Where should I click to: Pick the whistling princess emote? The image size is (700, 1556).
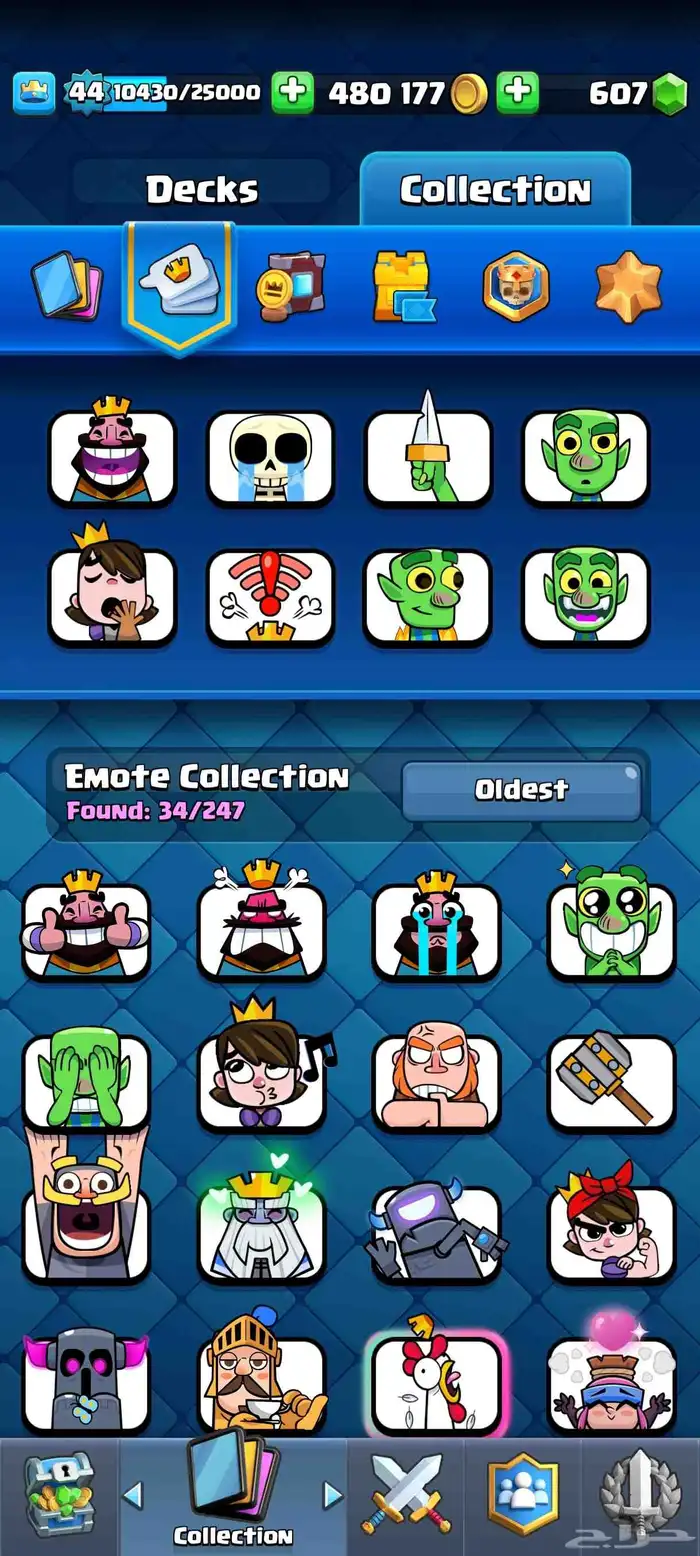(x=262, y=1080)
